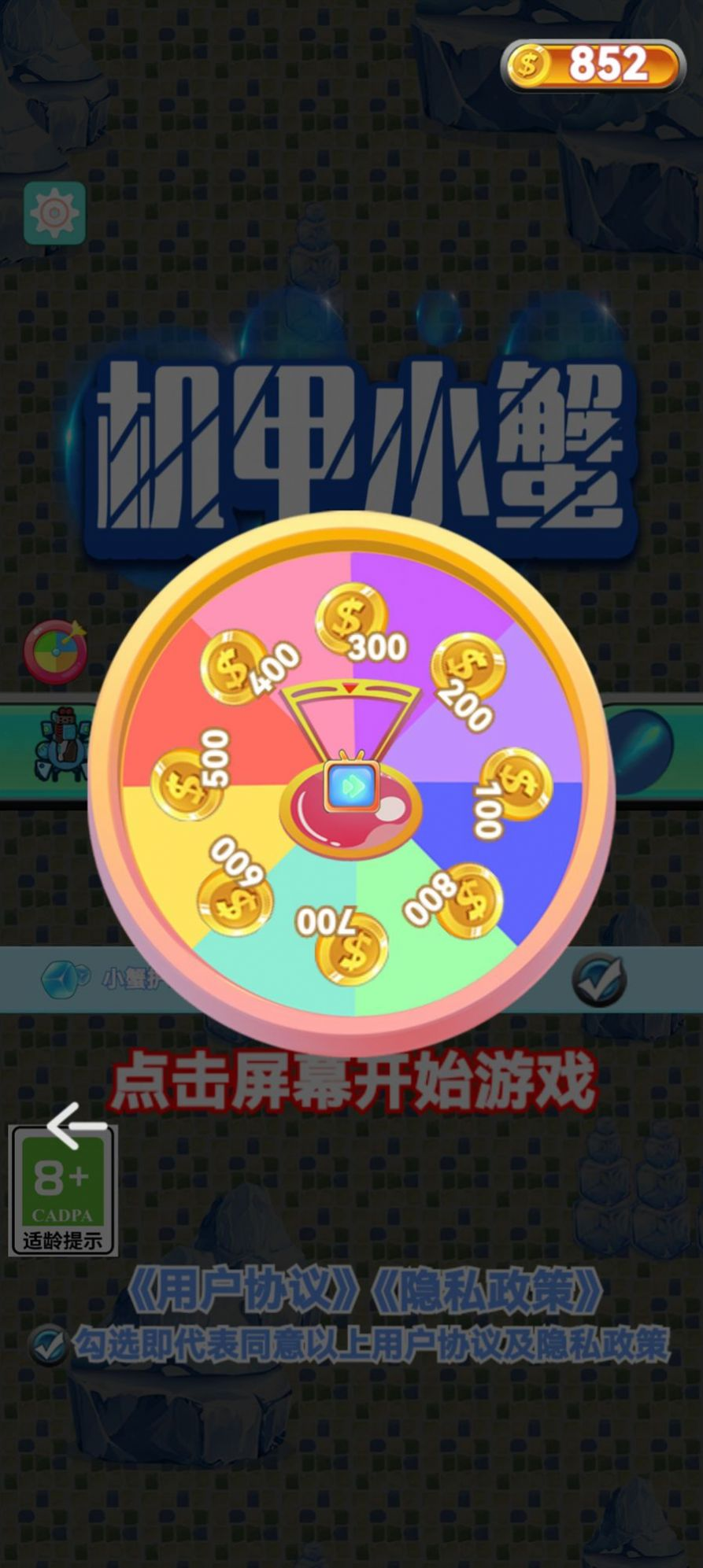Open the 隐私政策 privacy policy link
This screenshot has height=1568, width=703.
[x=486, y=1291]
